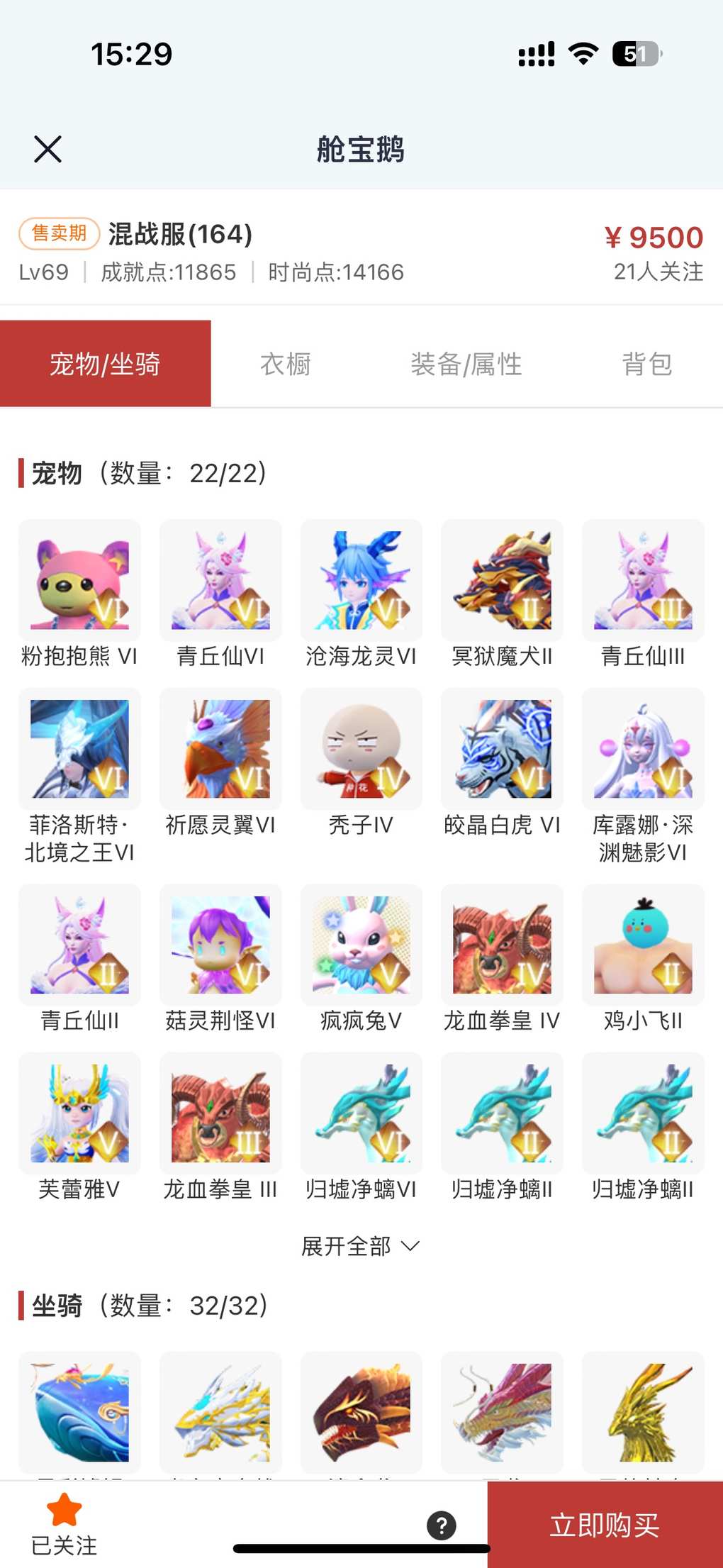Open the help question mark icon
This screenshot has height=1568, width=723.
(x=441, y=1525)
